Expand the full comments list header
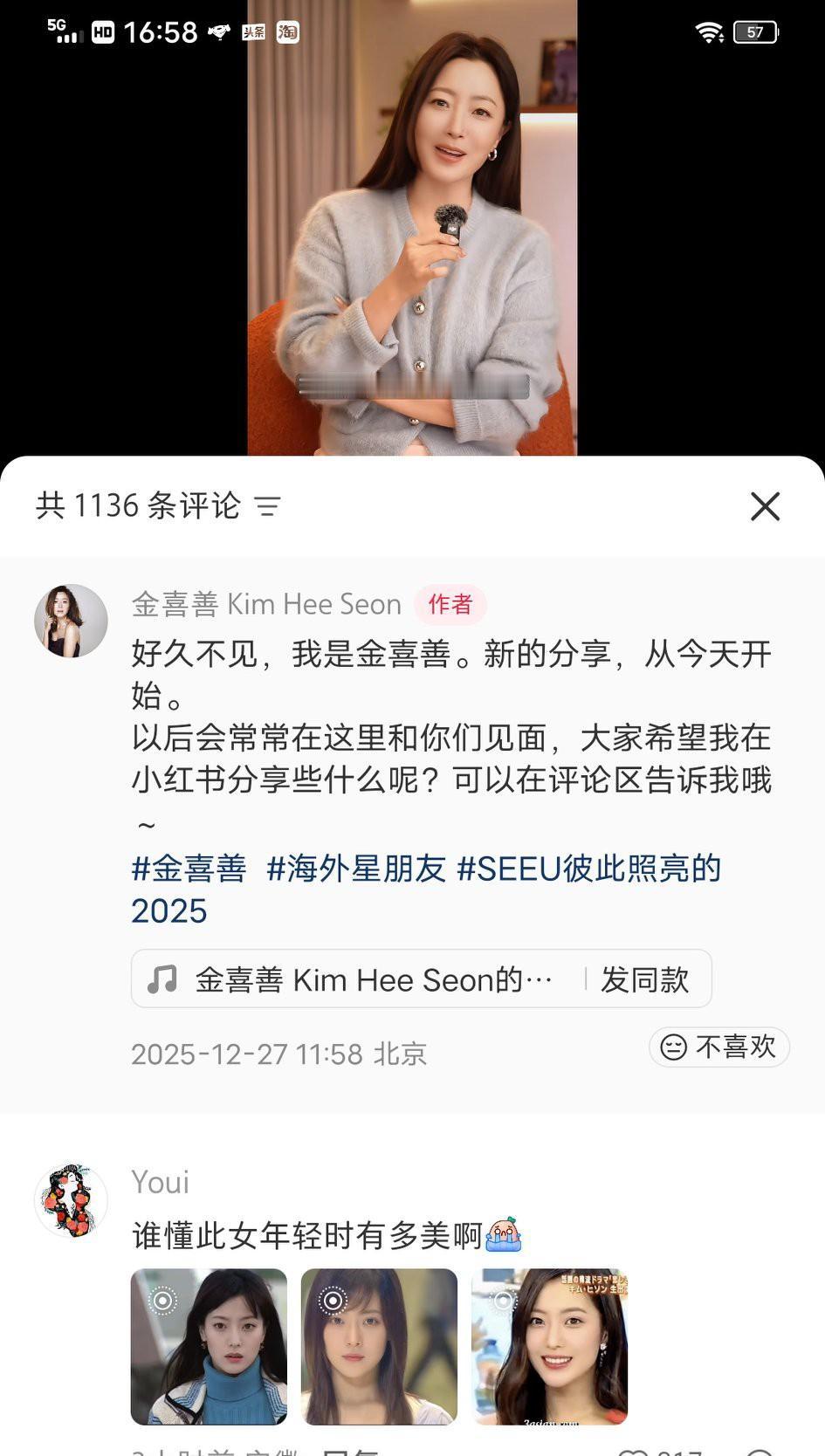This screenshot has height=1456, width=825. [138, 506]
